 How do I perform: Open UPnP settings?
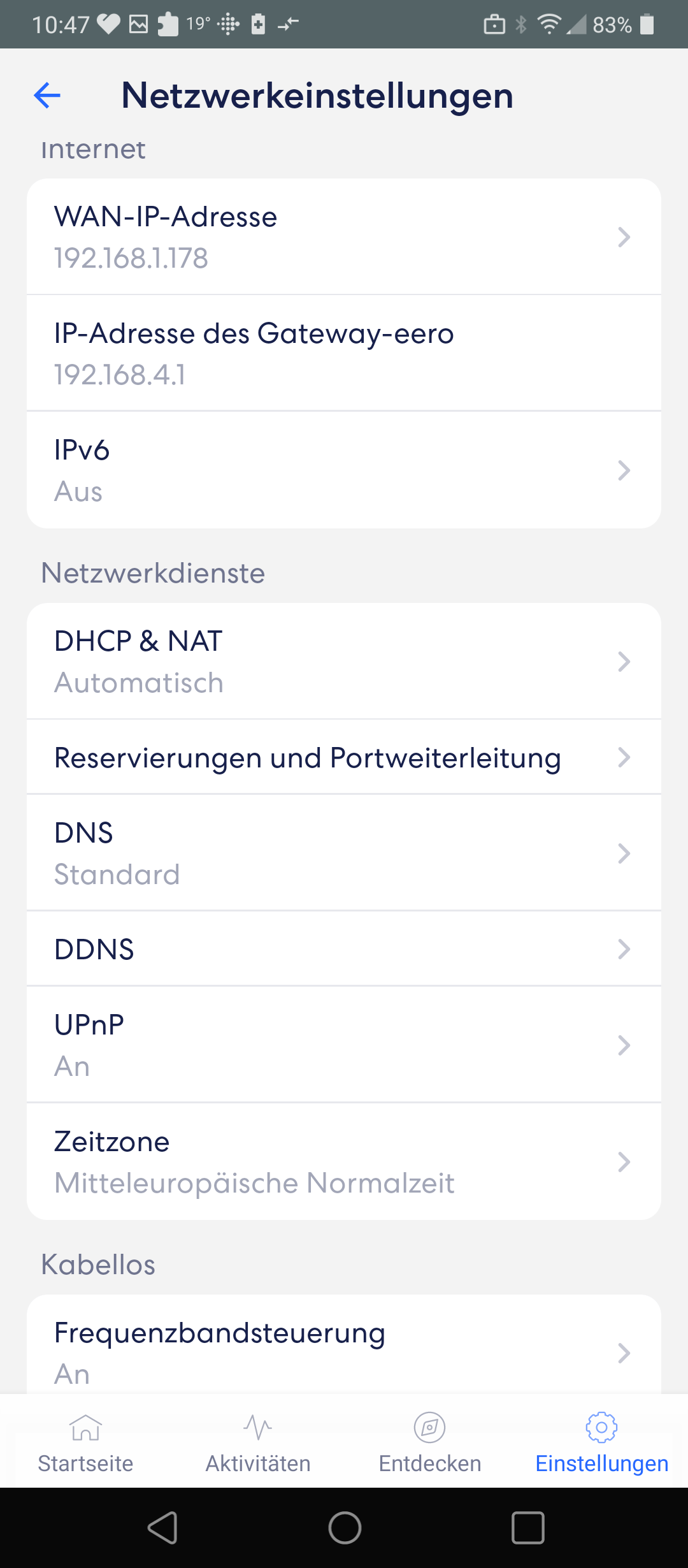(344, 1045)
